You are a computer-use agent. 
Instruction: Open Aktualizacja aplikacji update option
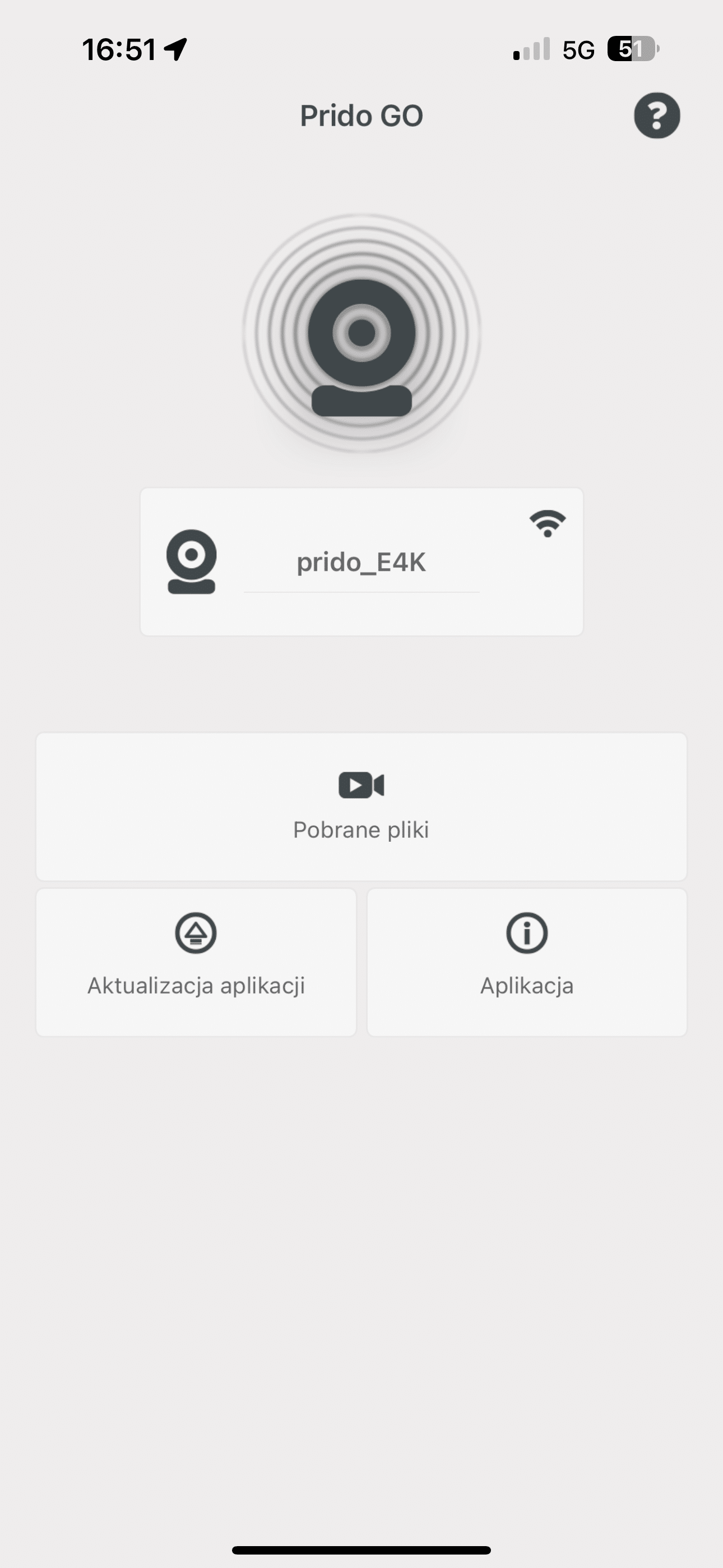(x=196, y=962)
